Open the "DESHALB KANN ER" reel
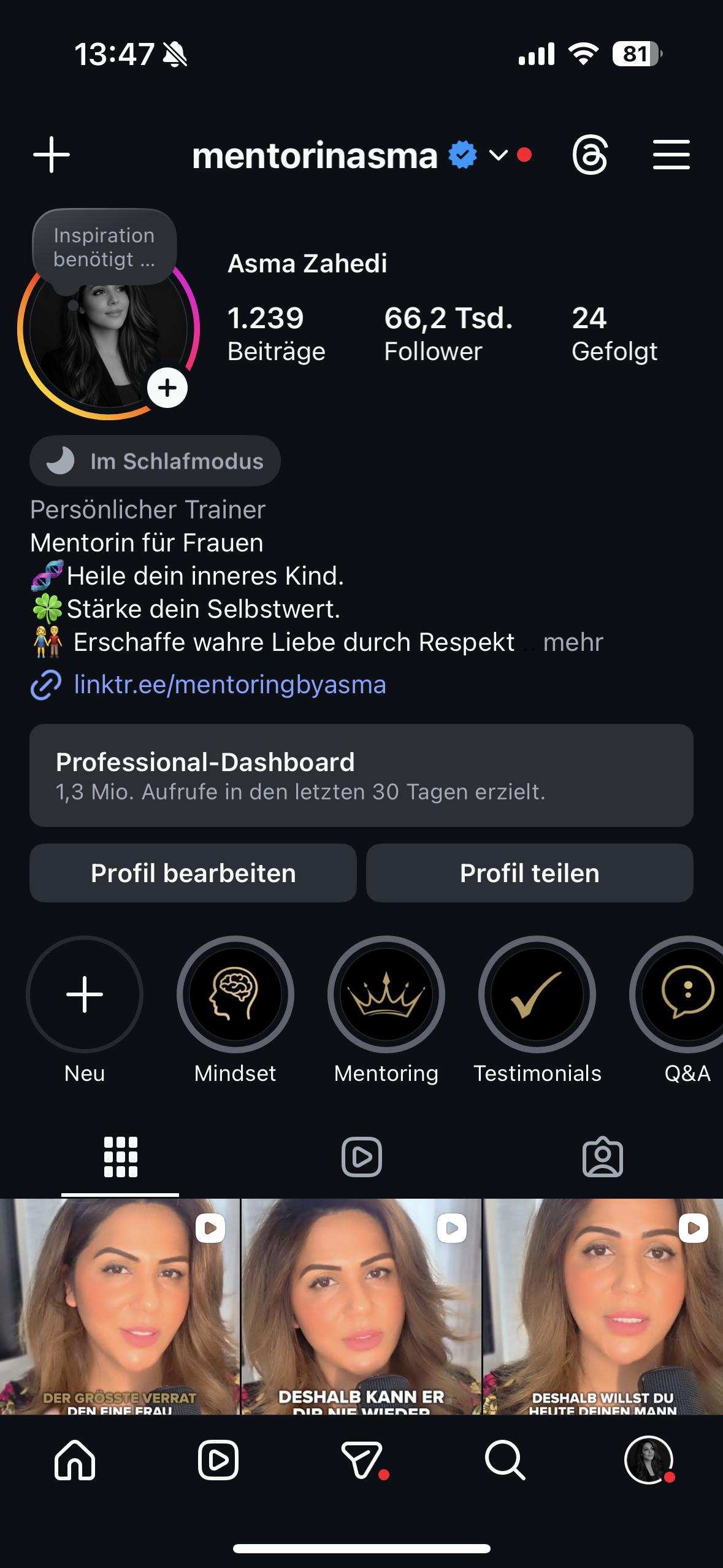The image size is (723, 1568). [361, 1307]
